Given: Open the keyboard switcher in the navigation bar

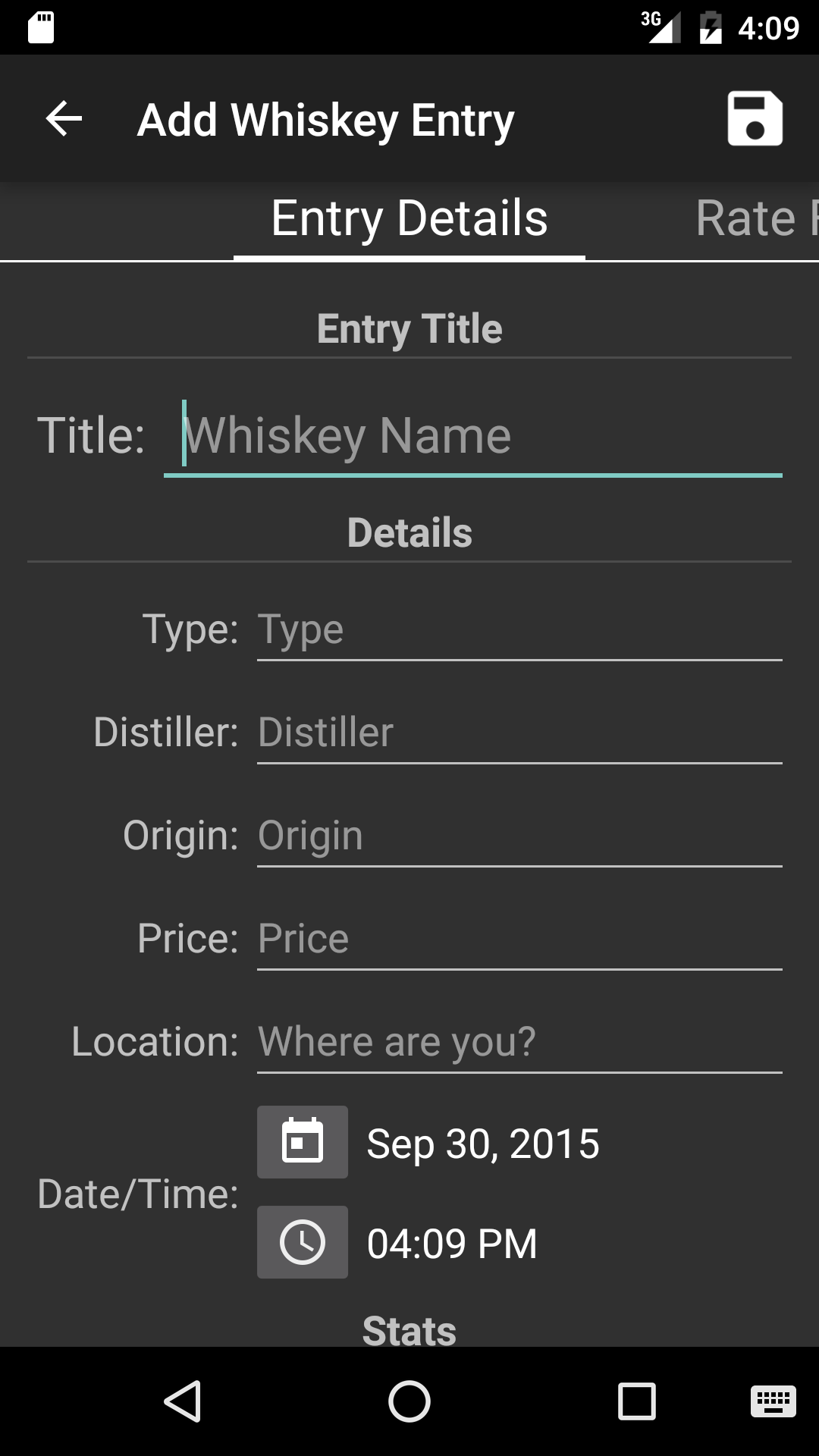Looking at the screenshot, I should pos(773,1401).
